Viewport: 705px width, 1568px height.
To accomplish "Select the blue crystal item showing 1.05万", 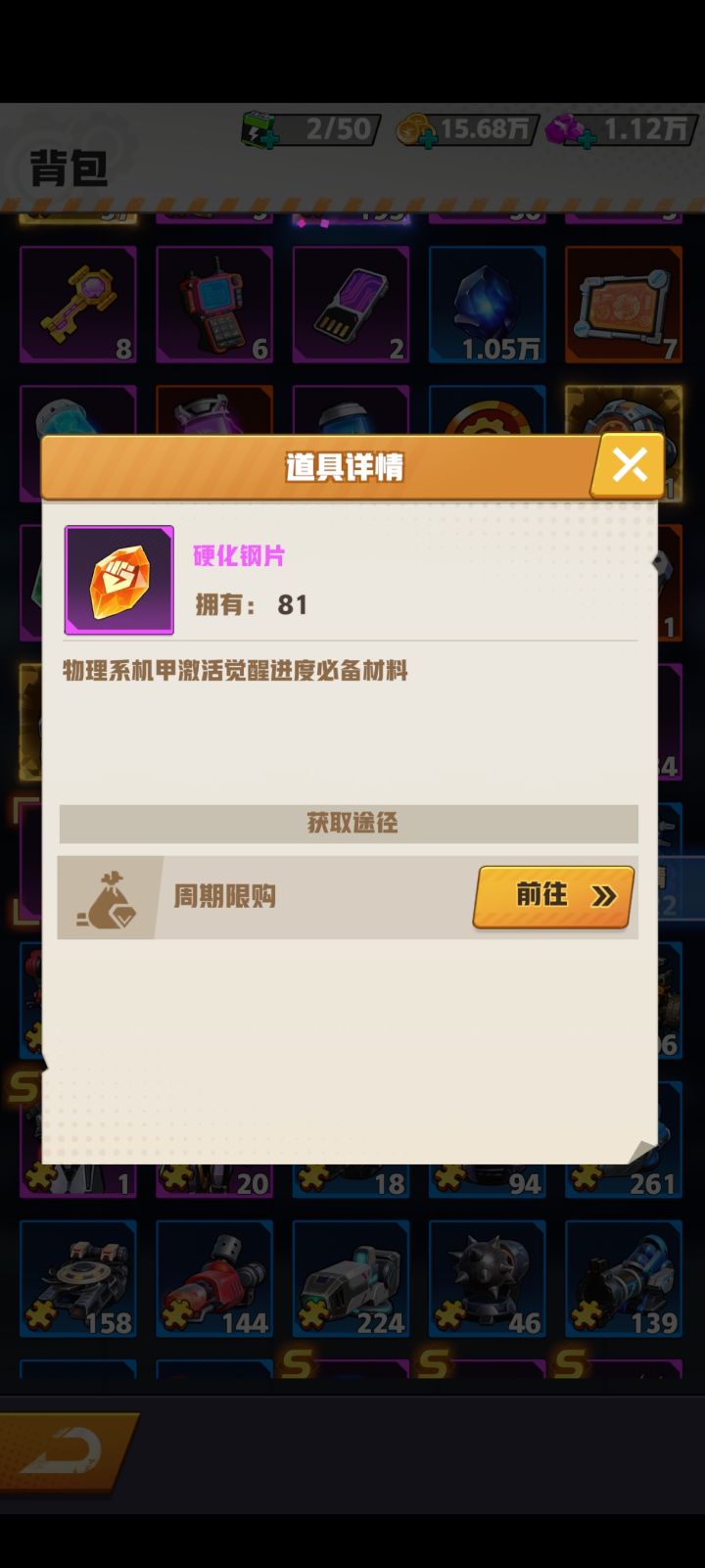I will [x=487, y=304].
